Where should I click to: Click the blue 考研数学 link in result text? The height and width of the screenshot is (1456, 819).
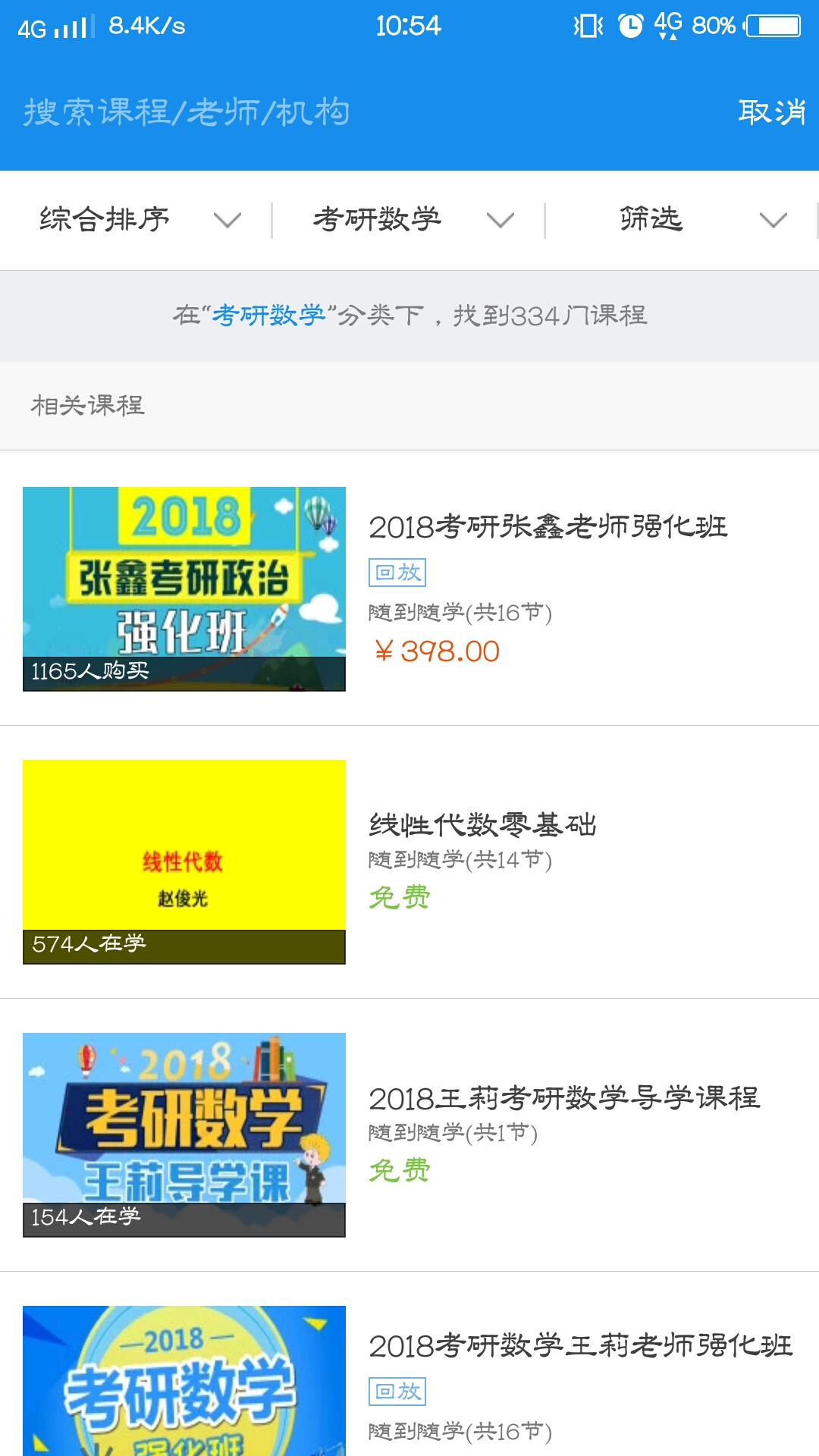271,315
